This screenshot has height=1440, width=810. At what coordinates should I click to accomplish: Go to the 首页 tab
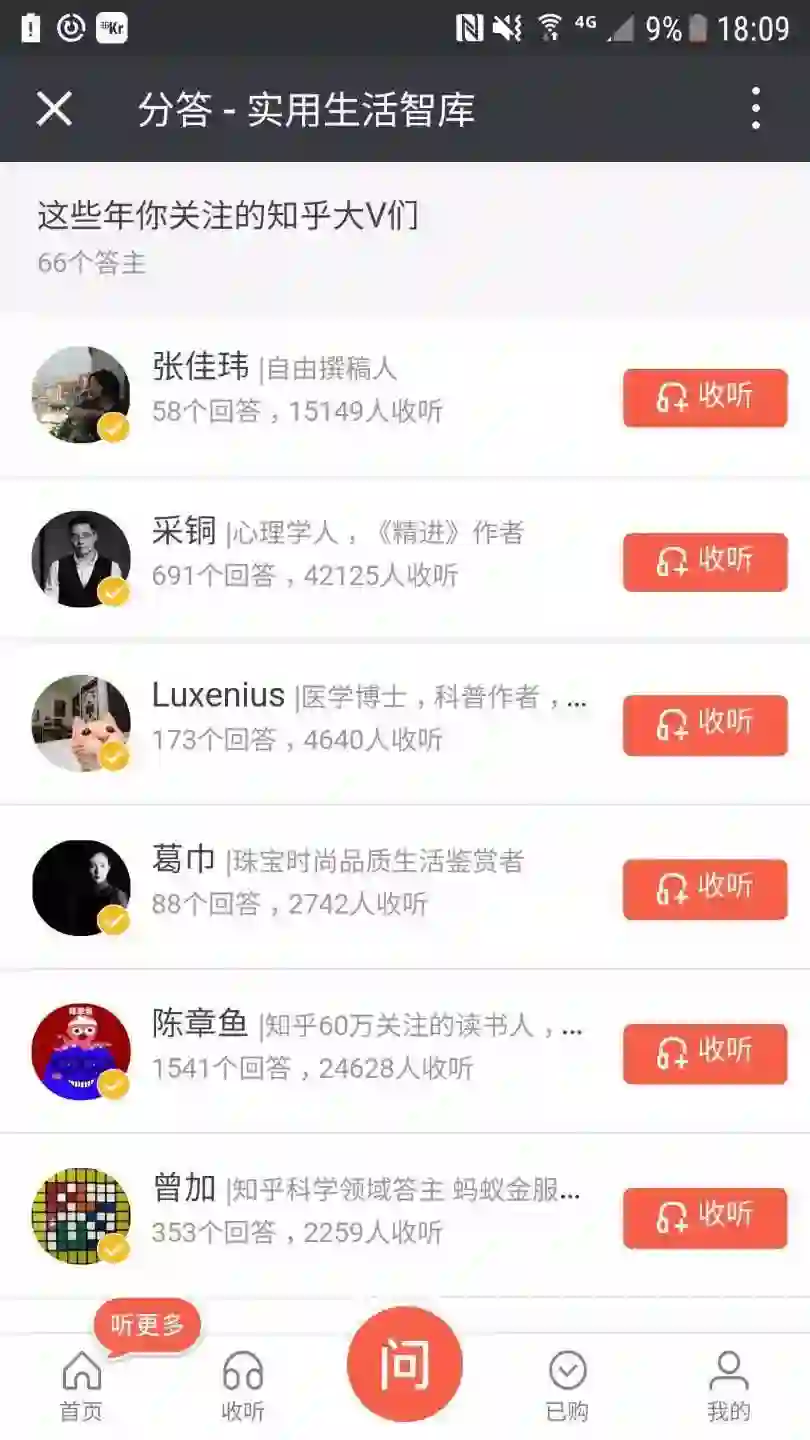tap(81, 1386)
